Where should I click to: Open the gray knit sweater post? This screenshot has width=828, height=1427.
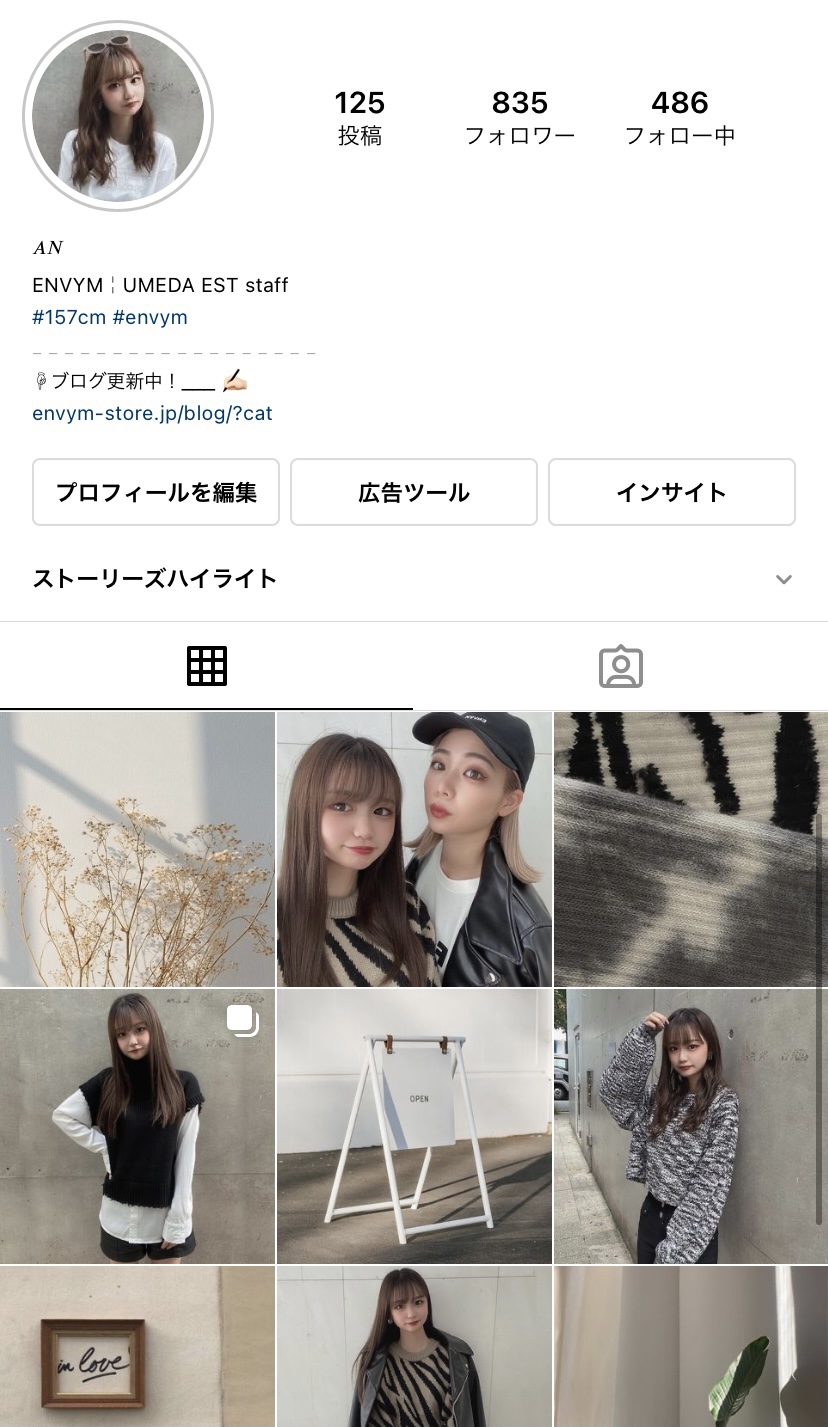tap(691, 1126)
